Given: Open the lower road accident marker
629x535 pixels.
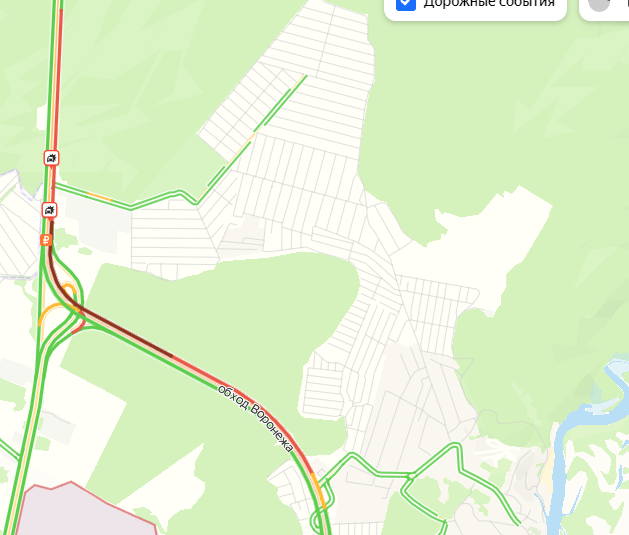Looking at the screenshot, I should click(49, 210).
